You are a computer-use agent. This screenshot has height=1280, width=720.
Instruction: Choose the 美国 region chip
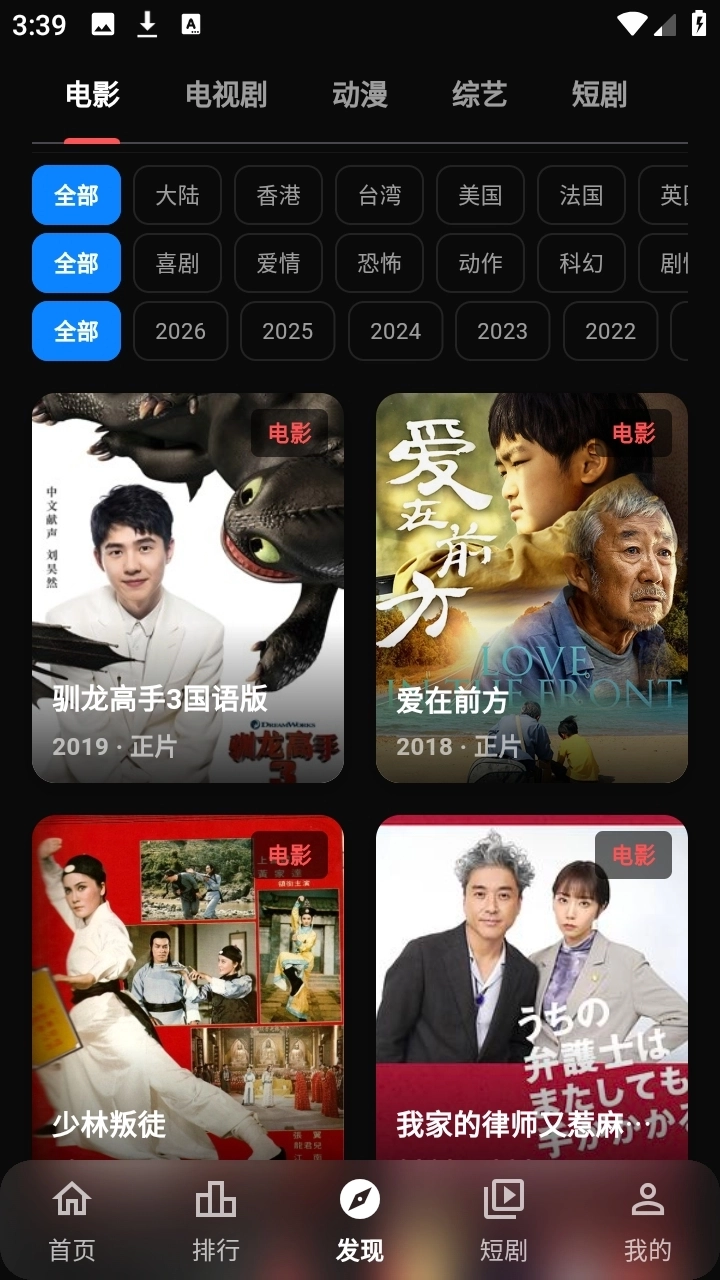pos(480,195)
